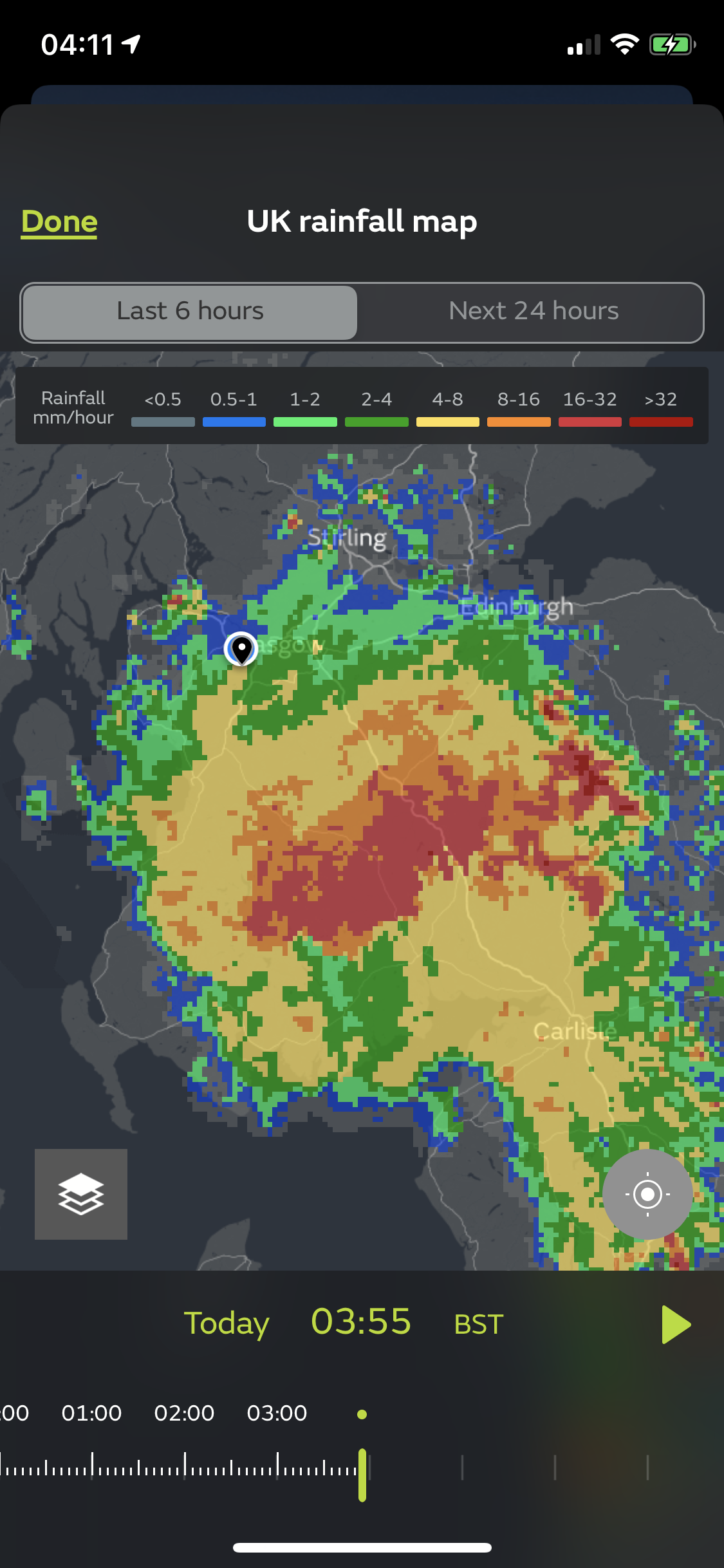
Task: Tap the location pin near Glasgow
Action: (x=241, y=648)
